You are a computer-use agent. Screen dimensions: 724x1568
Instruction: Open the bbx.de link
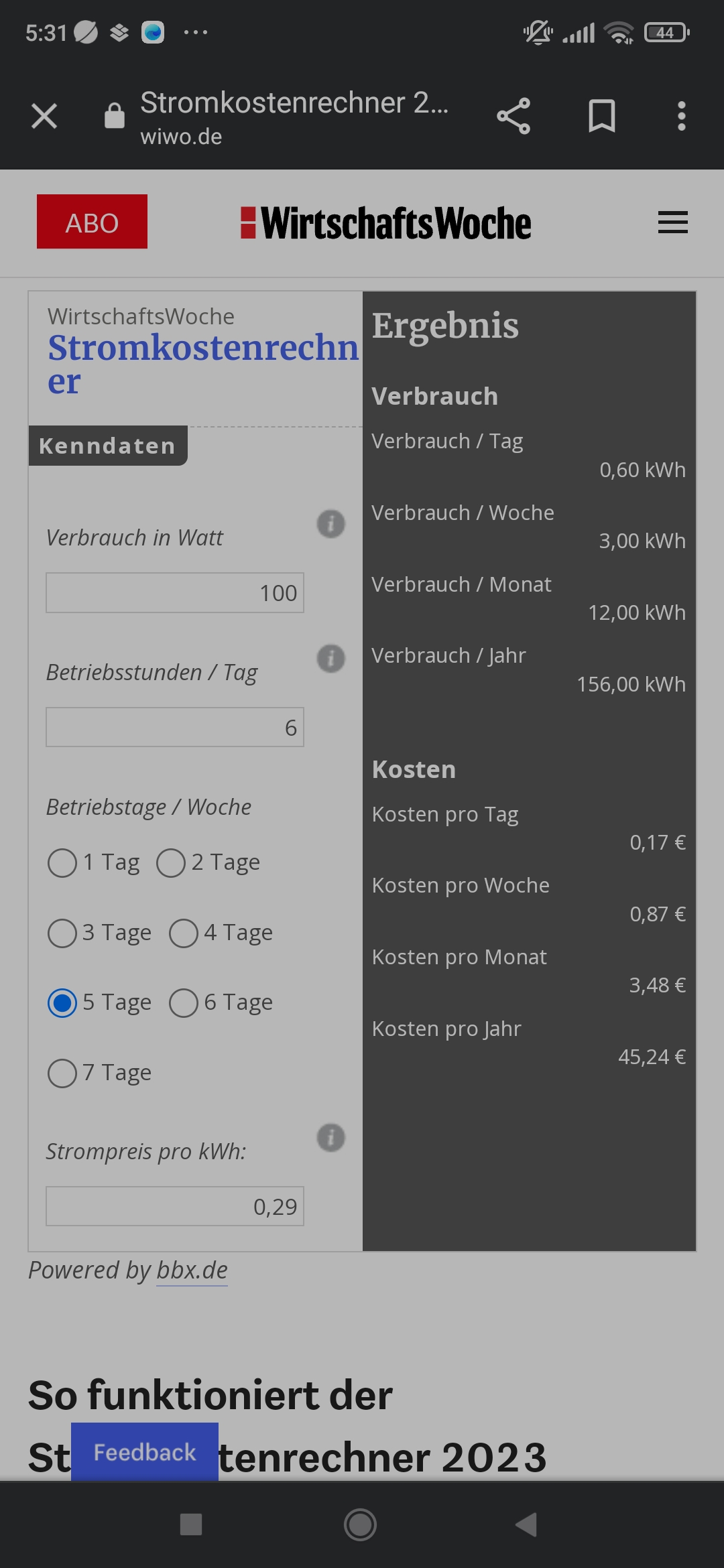(192, 1270)
